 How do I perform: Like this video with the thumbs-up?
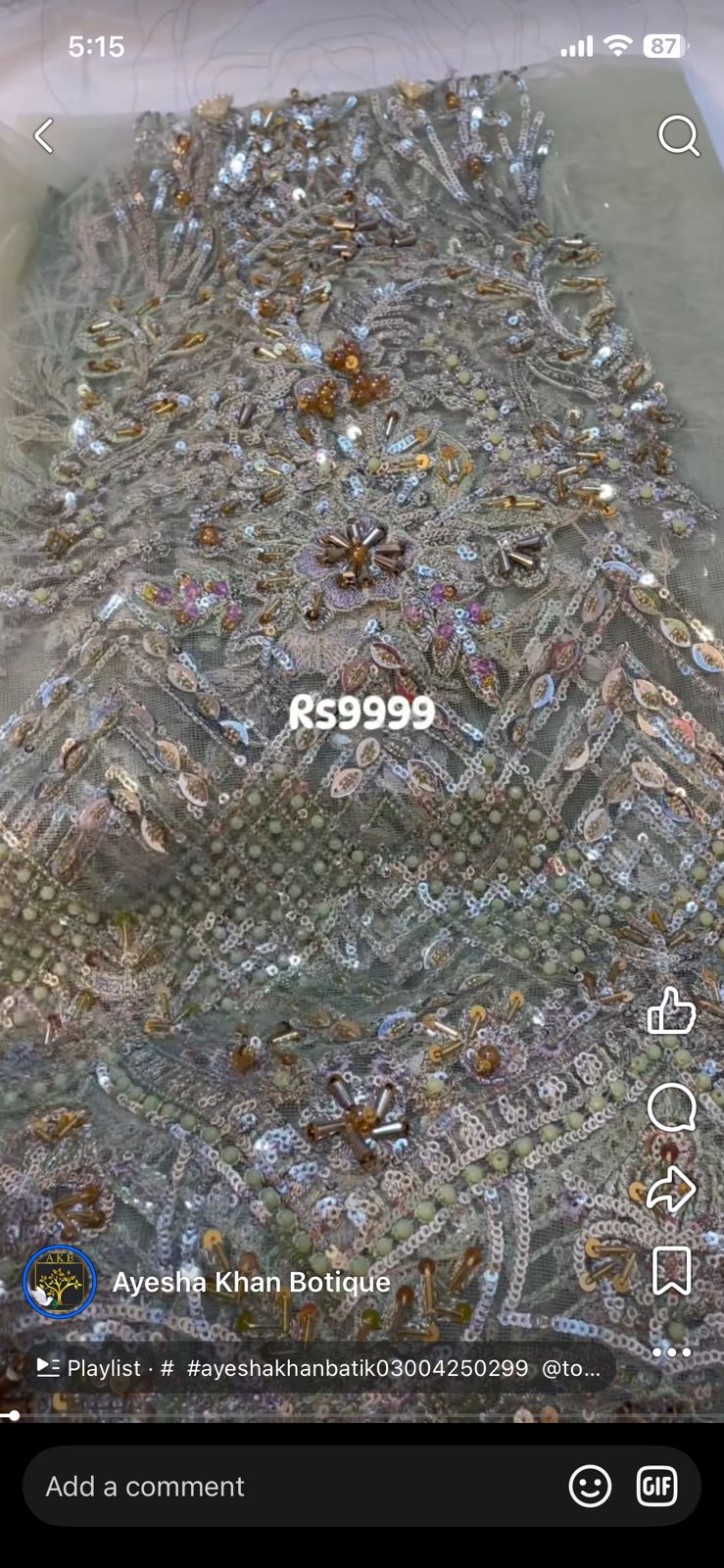click(671, 1010)
